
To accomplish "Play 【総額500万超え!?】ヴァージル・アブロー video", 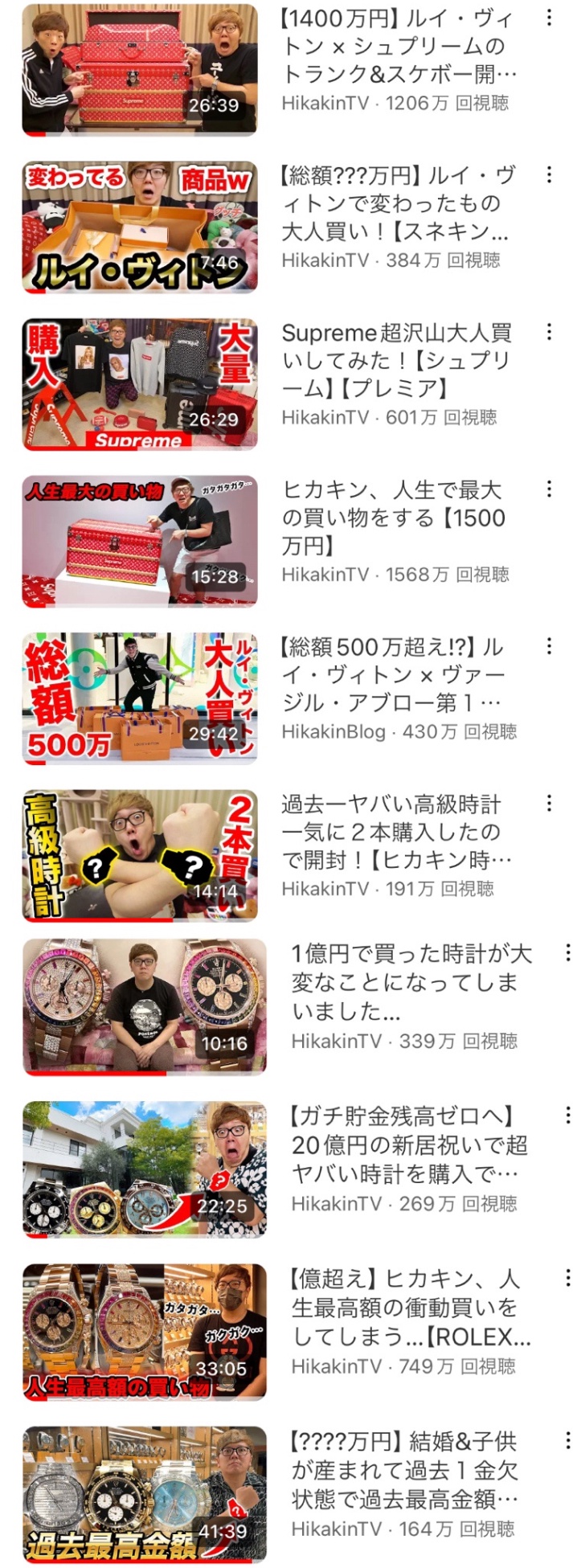I will (140, 698).
